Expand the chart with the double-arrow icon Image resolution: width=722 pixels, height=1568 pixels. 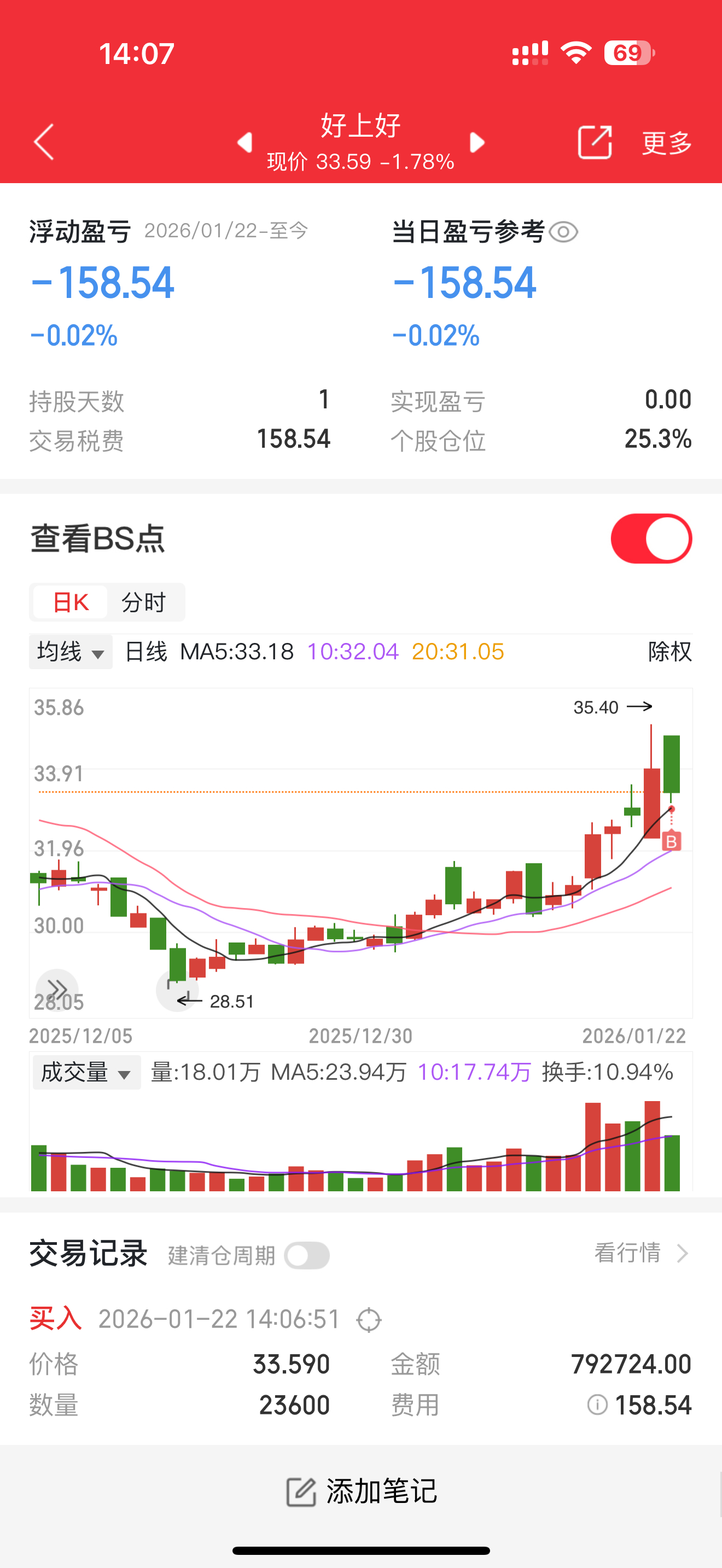coord(57,988)
